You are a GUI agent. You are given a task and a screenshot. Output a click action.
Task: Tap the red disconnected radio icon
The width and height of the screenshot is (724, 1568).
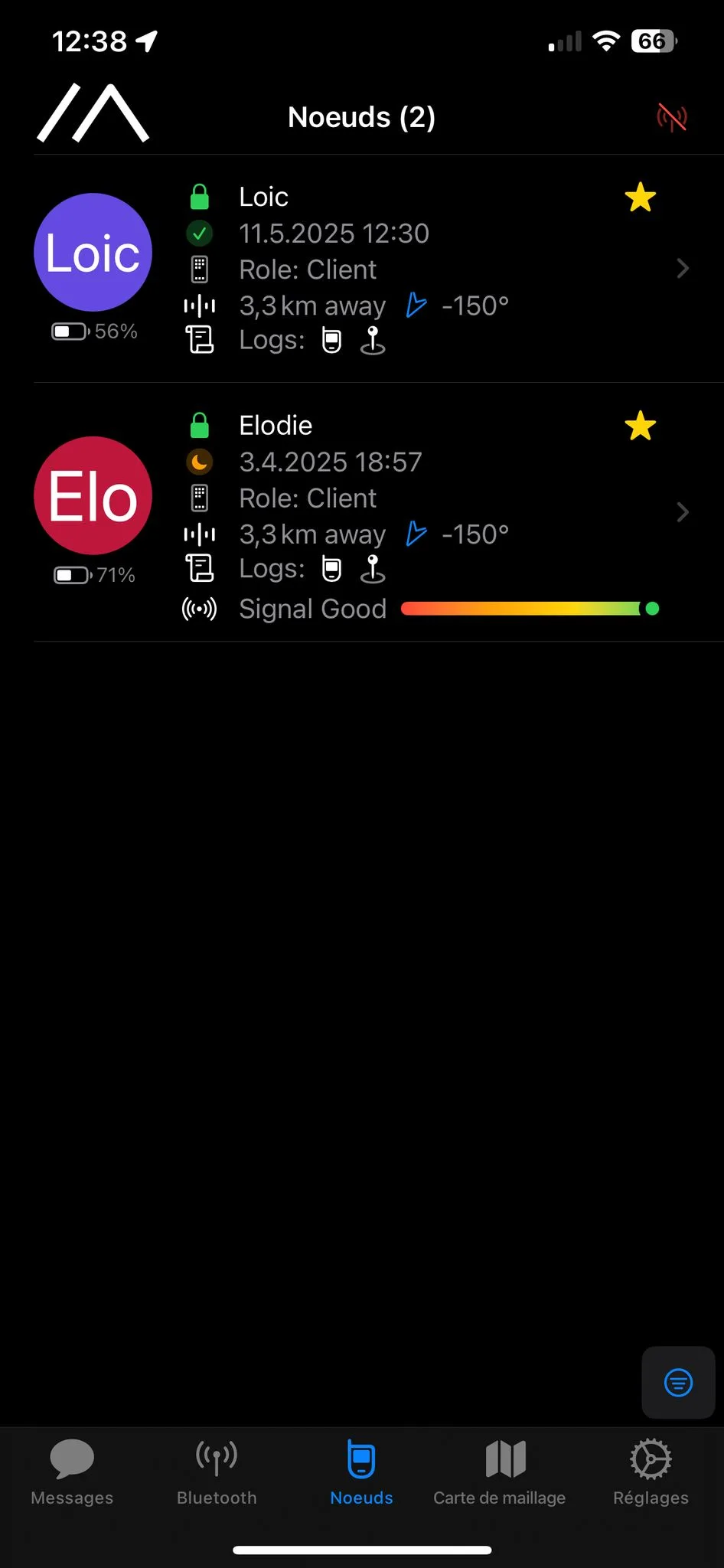tap(671, 118)
